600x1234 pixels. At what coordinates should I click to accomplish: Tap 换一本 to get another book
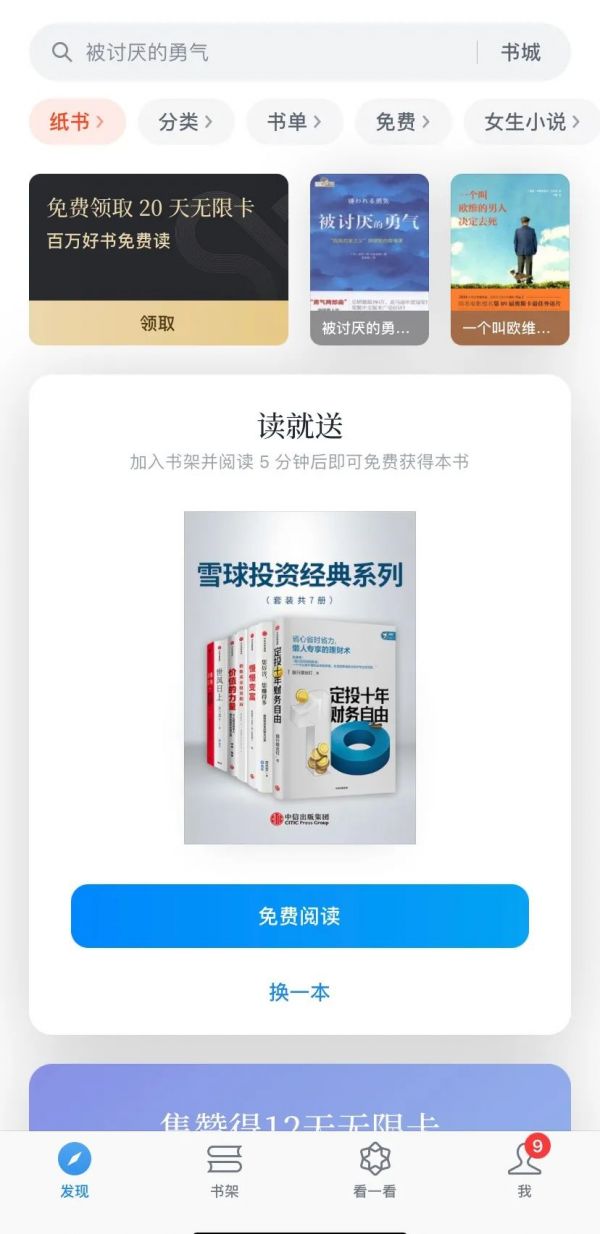pyautogui.click(x=300, y=992)
